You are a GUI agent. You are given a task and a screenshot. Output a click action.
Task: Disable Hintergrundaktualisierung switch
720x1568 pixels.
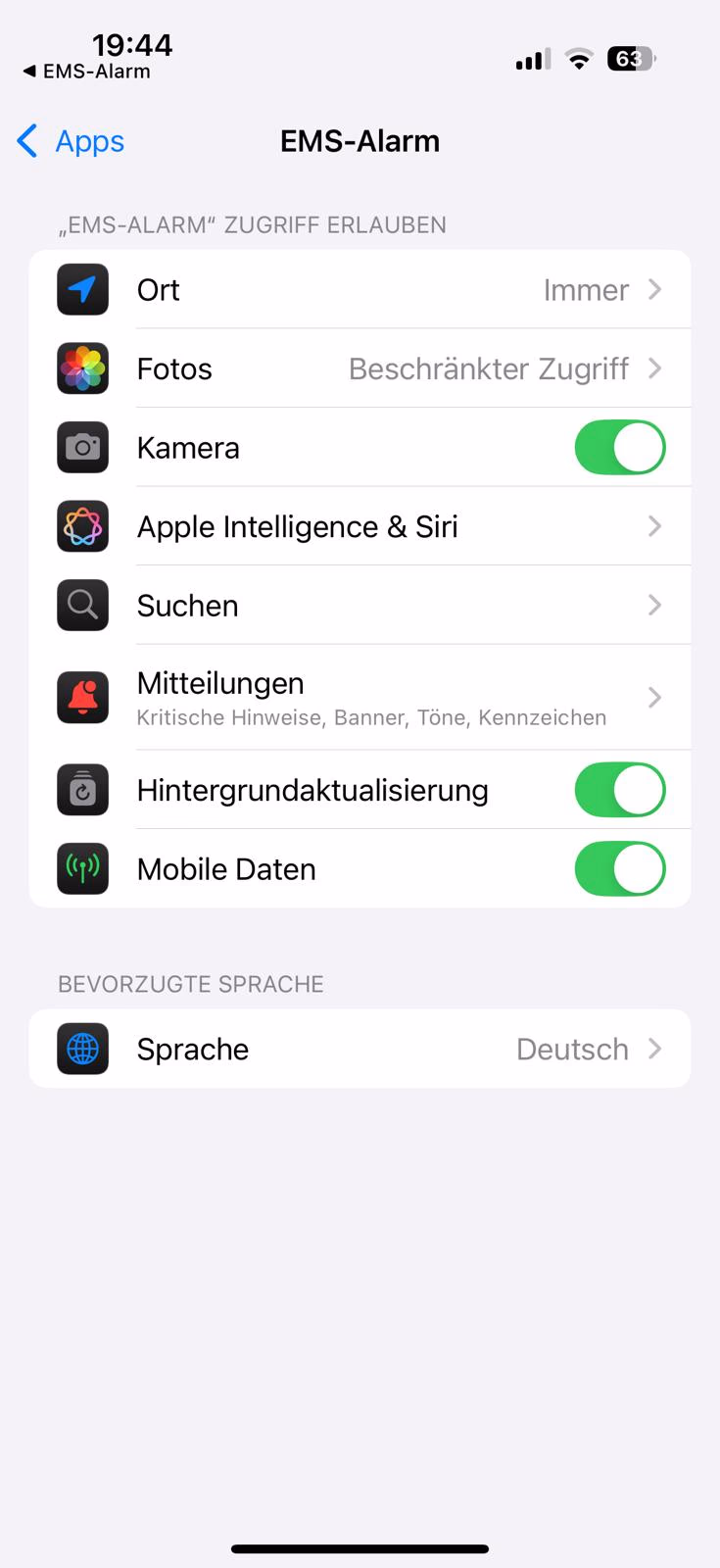(620, 790)
